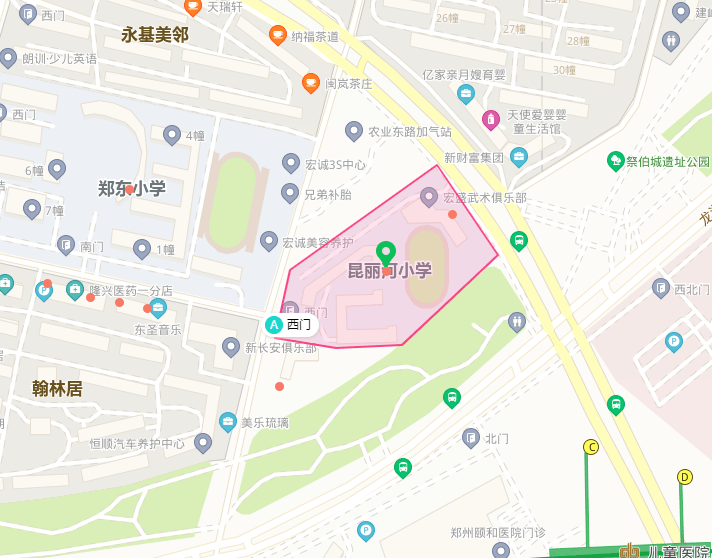712x558 pixels.
Task: Tap the 郑州颐和医院门诊 marker
Action: pos(501,549)
